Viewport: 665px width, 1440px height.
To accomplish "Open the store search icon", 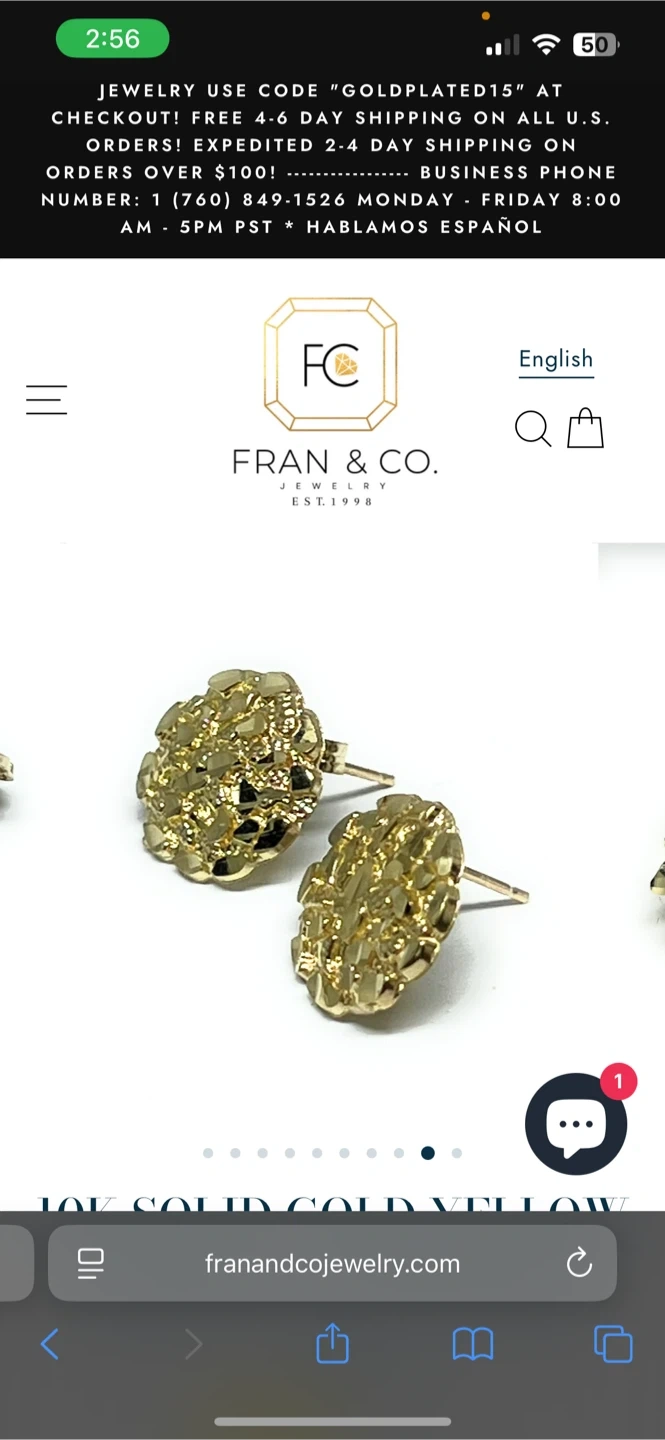I will click(532, 428).
